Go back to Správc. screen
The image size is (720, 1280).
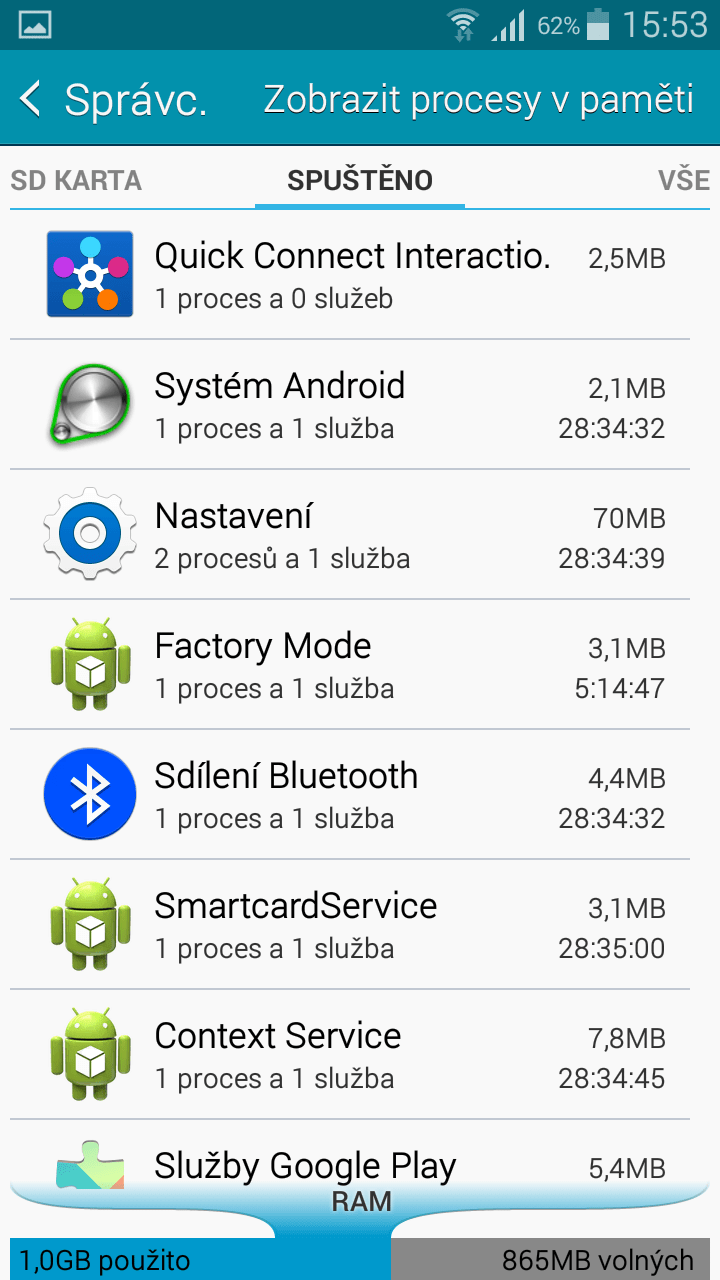[x=112, y=100]
